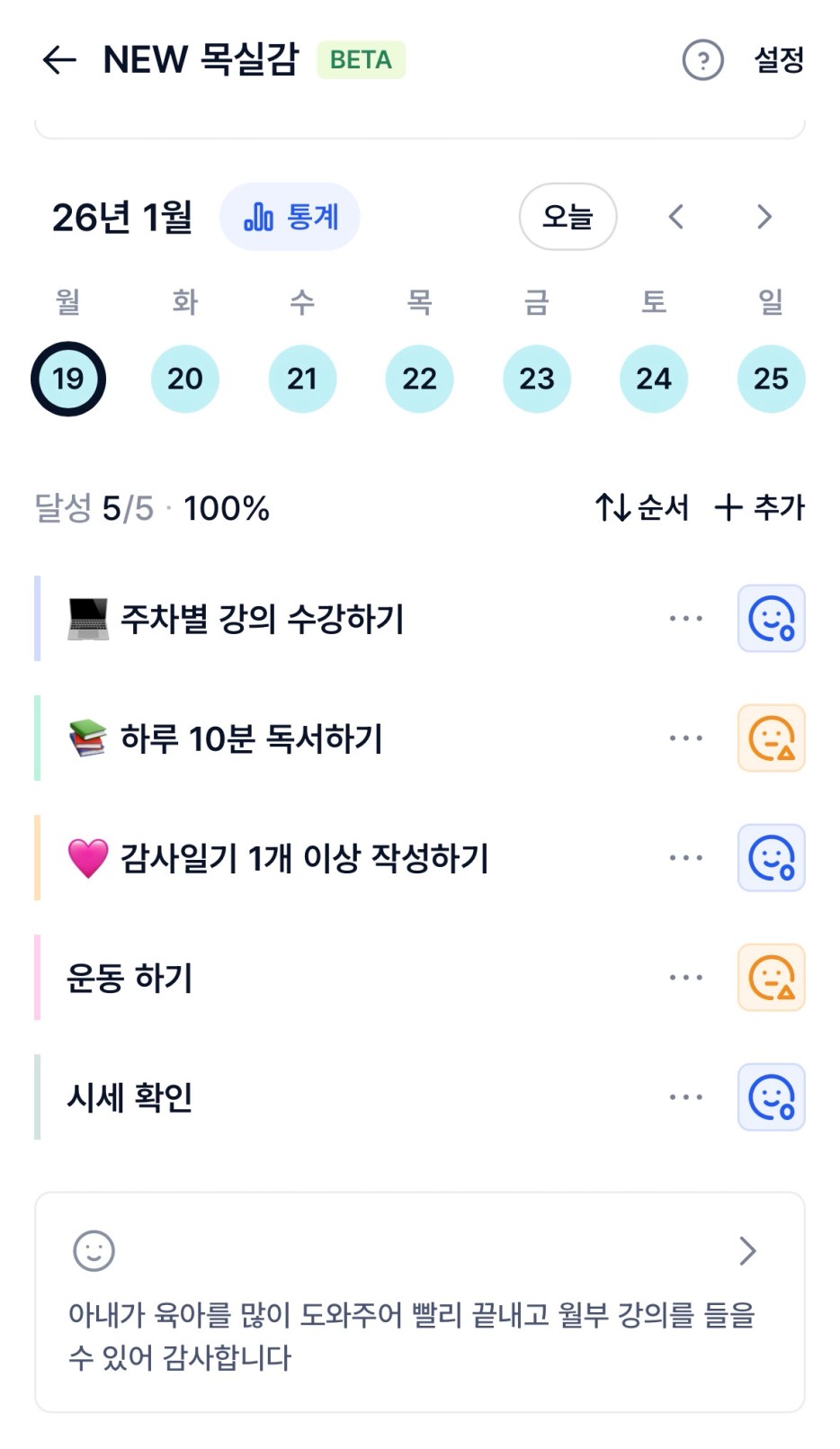Select date 22 in the calendar
840x1449 pixels.
[419, 379]
